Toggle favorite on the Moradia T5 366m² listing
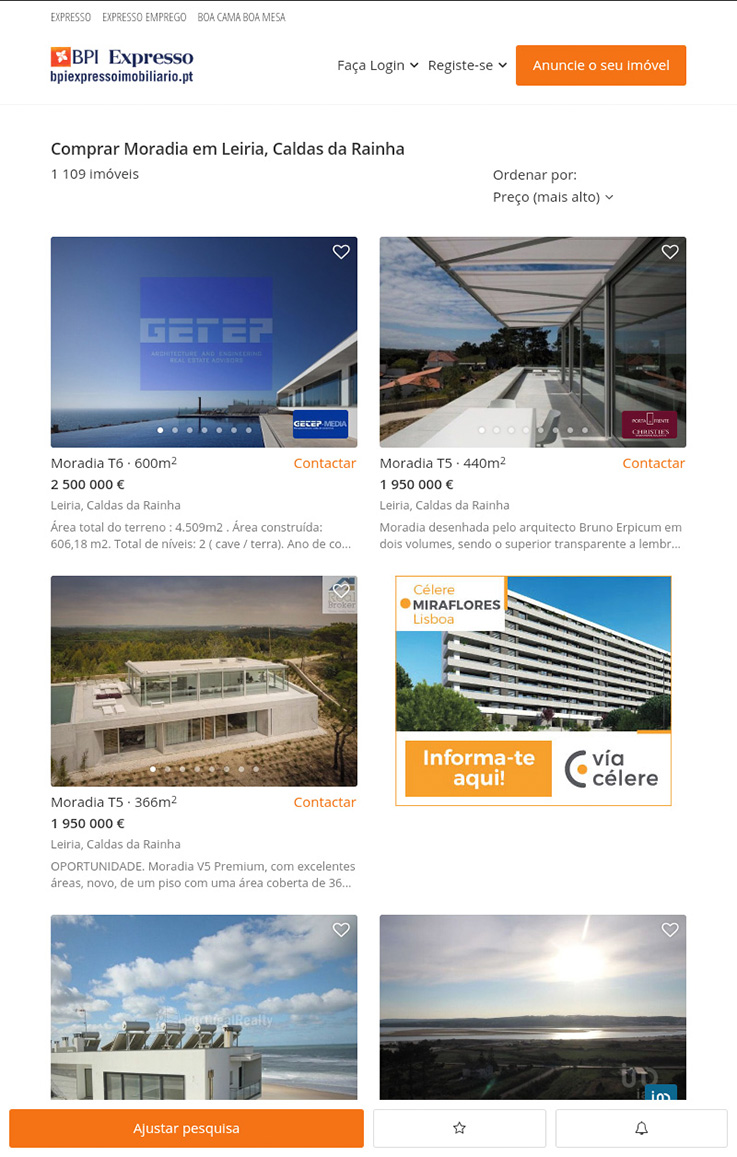737x1157 pixels. click(341, 591)
